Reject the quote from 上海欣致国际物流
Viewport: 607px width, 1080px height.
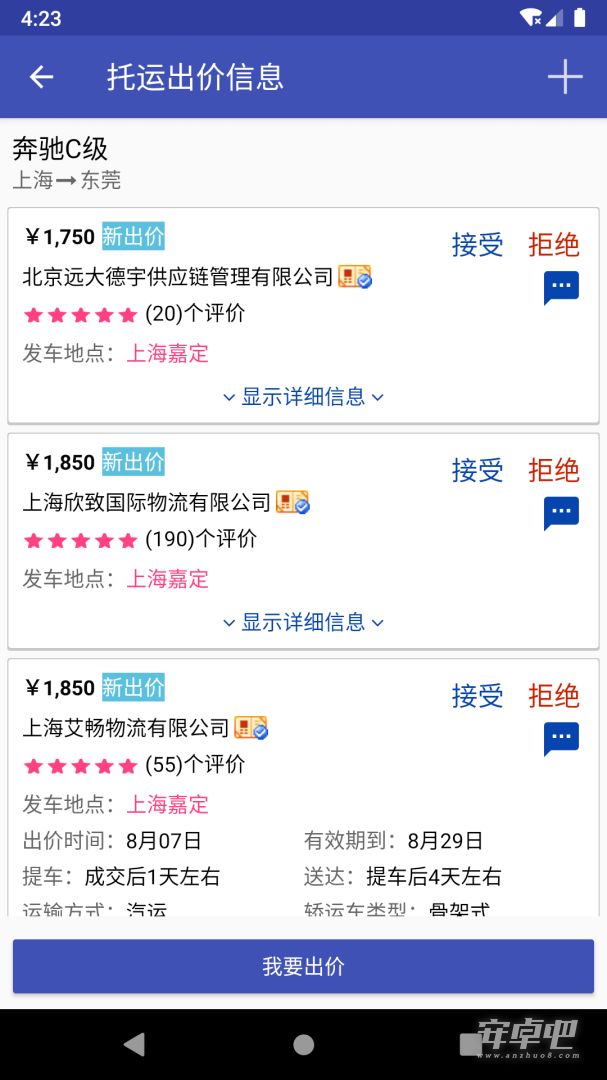coord(554,470)
